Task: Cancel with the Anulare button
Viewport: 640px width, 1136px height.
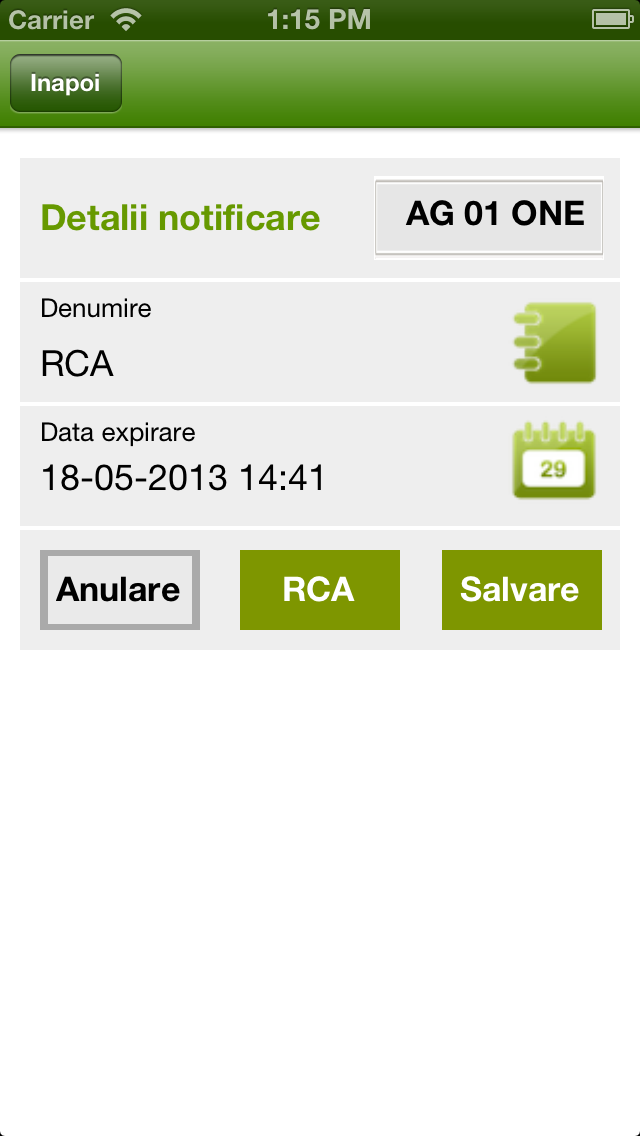Action: point(120,590)
